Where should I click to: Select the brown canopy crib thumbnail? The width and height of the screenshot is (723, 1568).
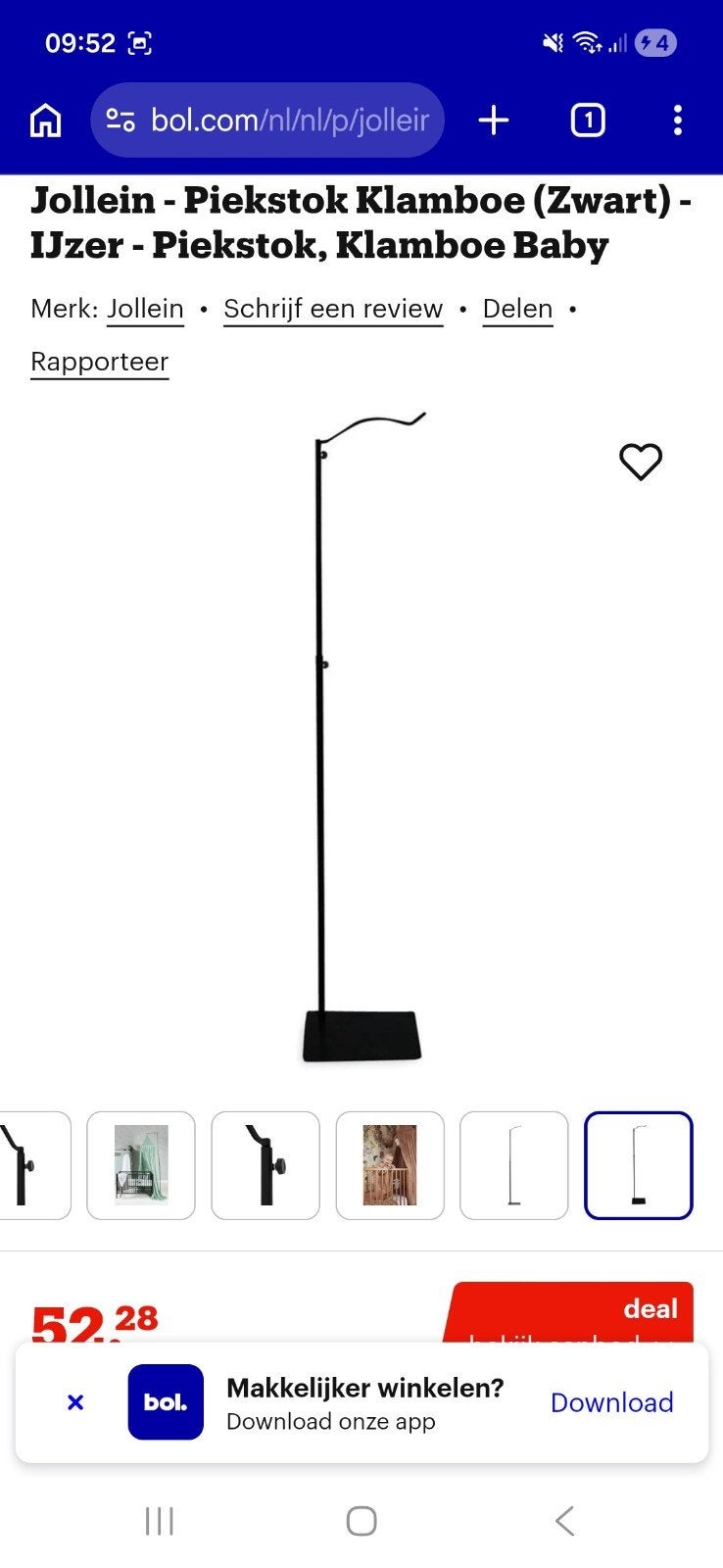click(390, 1165)
